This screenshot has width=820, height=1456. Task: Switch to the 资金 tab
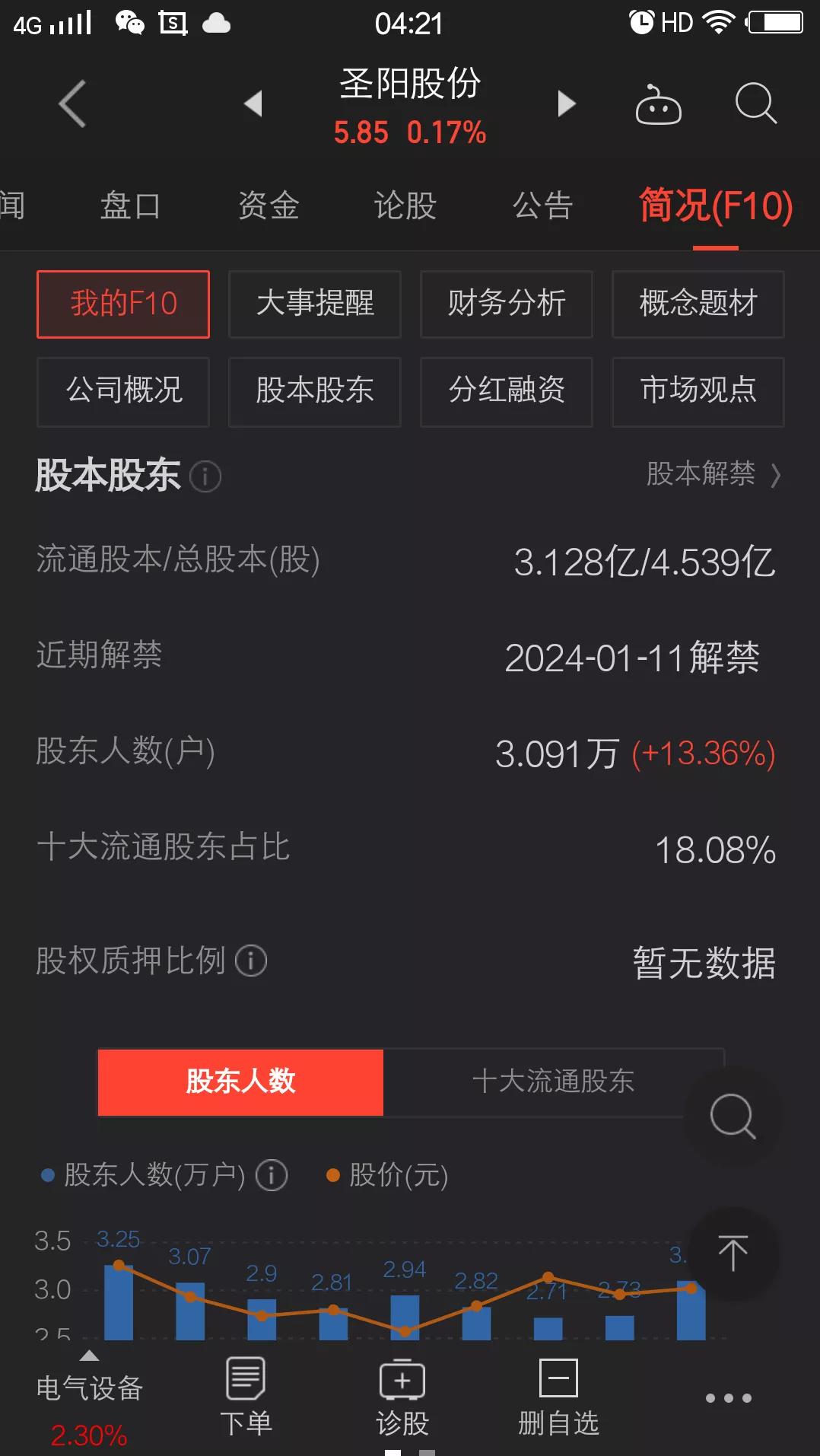click(x=266, y=205)
